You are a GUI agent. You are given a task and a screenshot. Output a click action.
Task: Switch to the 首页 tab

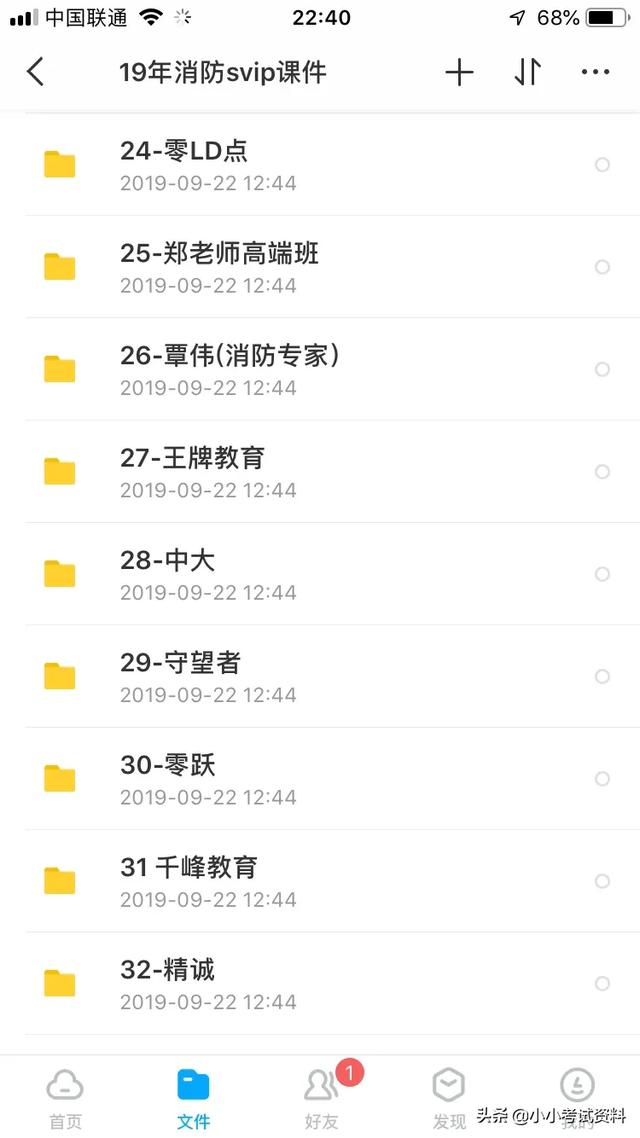pos(65,1099)
